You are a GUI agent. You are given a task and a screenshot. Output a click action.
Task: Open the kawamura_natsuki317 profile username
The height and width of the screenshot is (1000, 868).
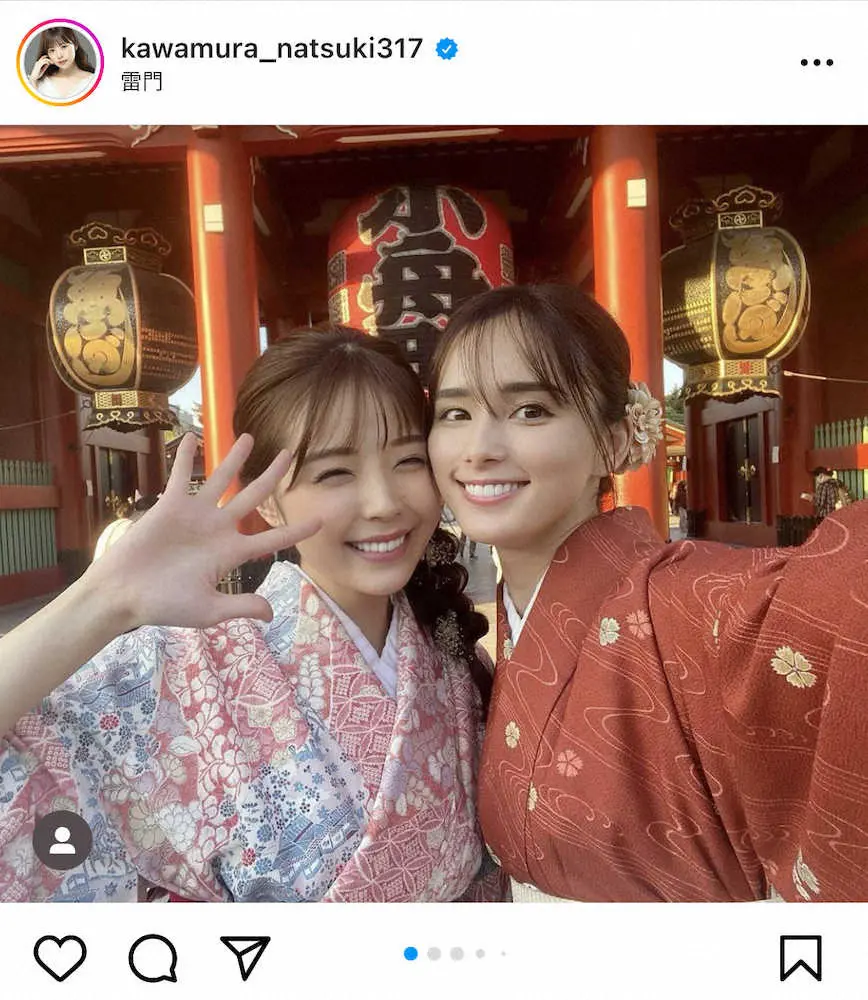tap(271, 47)
